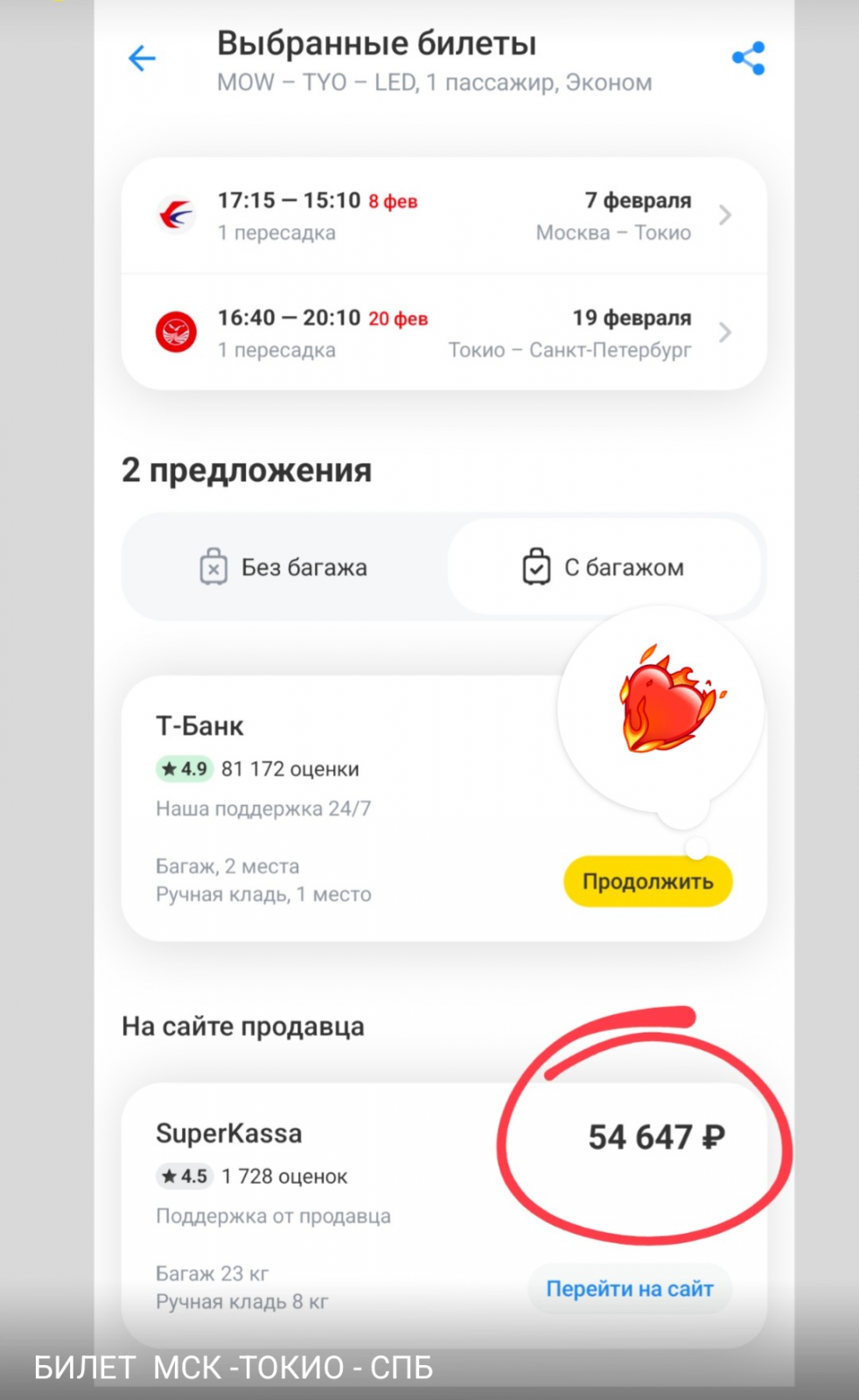
Task: Open the Токио – Санкт-Петербург flight details
Action: pos(443,333)
